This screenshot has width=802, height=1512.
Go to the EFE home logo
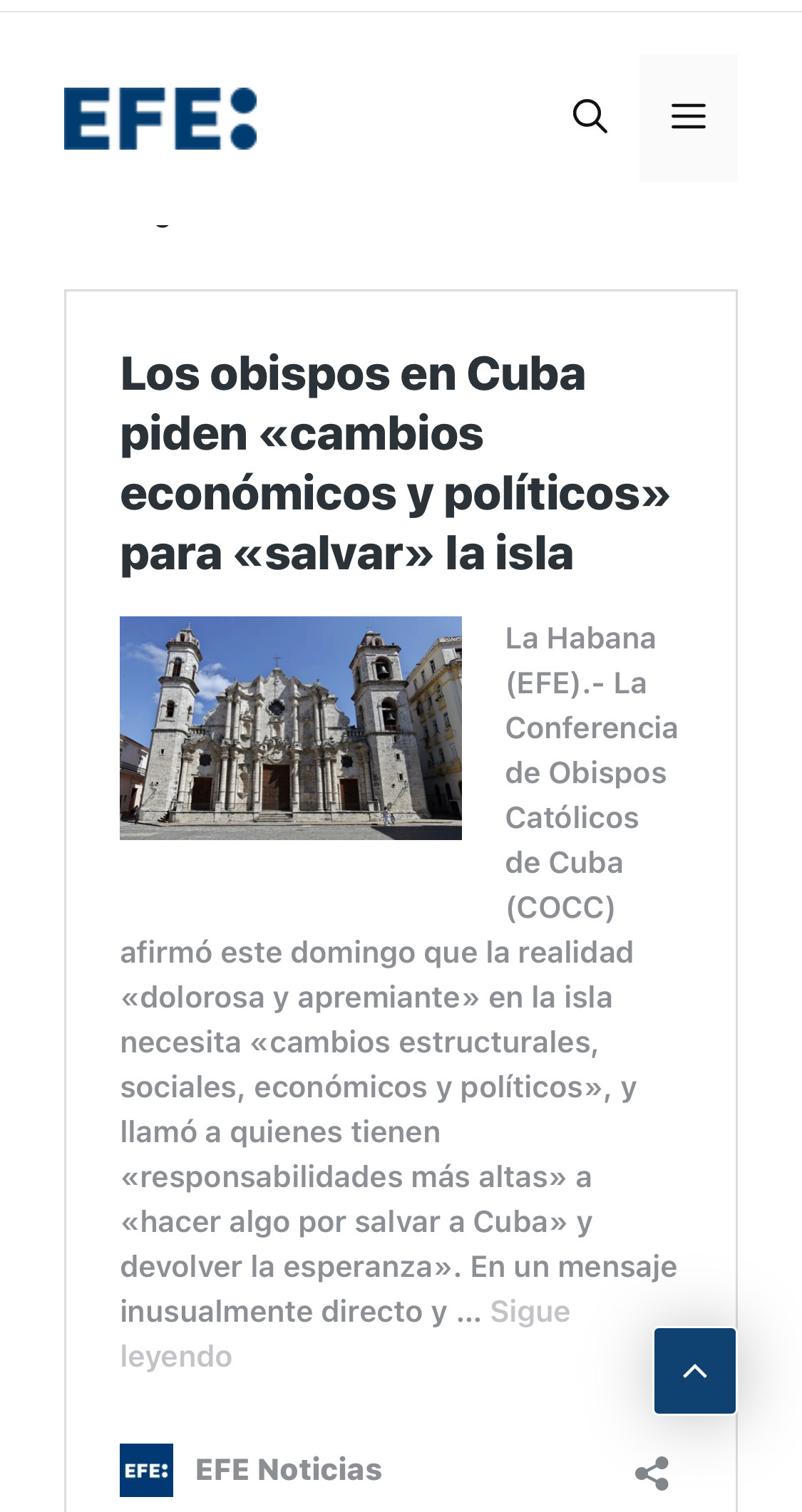coord(160,119)
